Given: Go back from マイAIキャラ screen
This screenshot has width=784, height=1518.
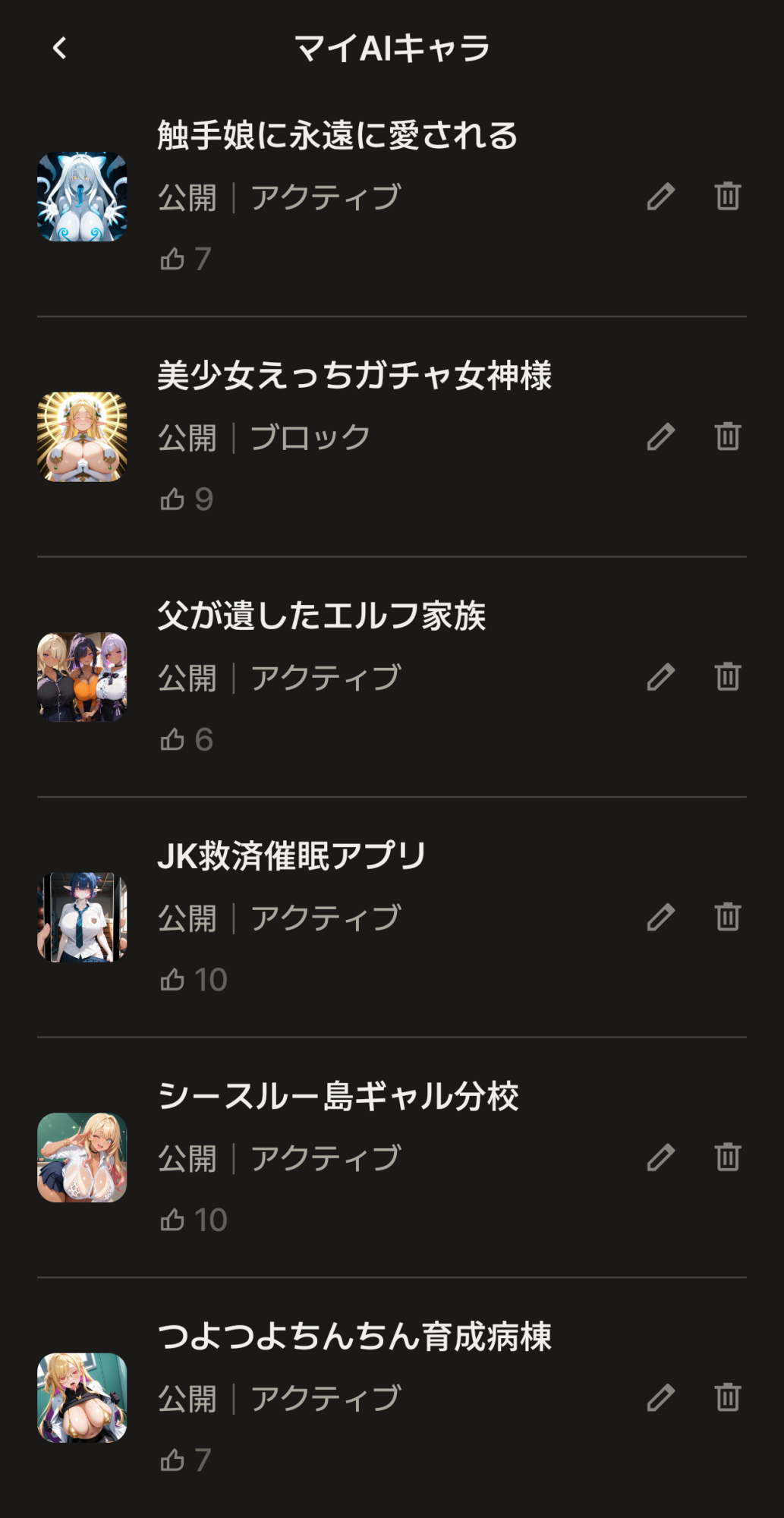Looking at the screenshot, I should [x=60, y=48].
